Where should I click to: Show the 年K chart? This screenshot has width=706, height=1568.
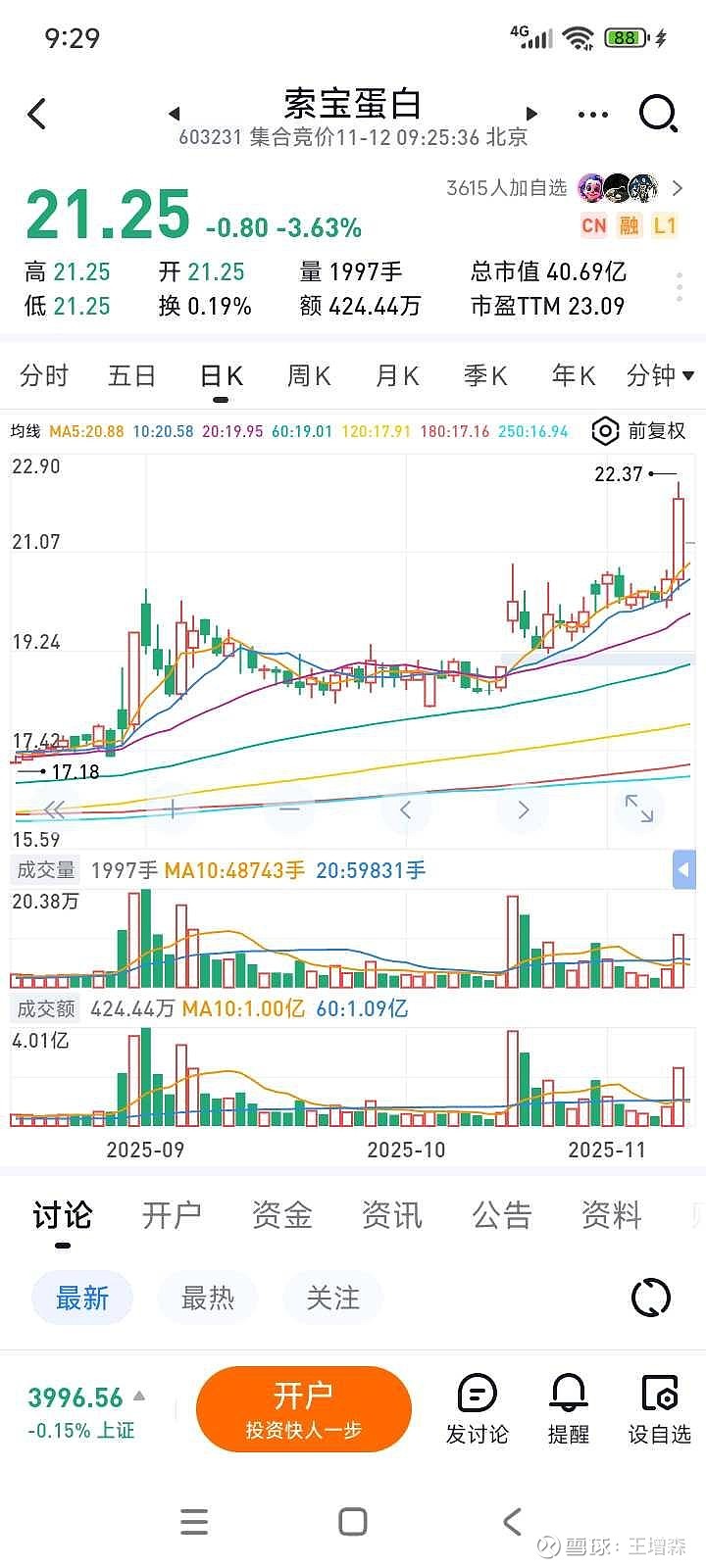coord(574,376)
